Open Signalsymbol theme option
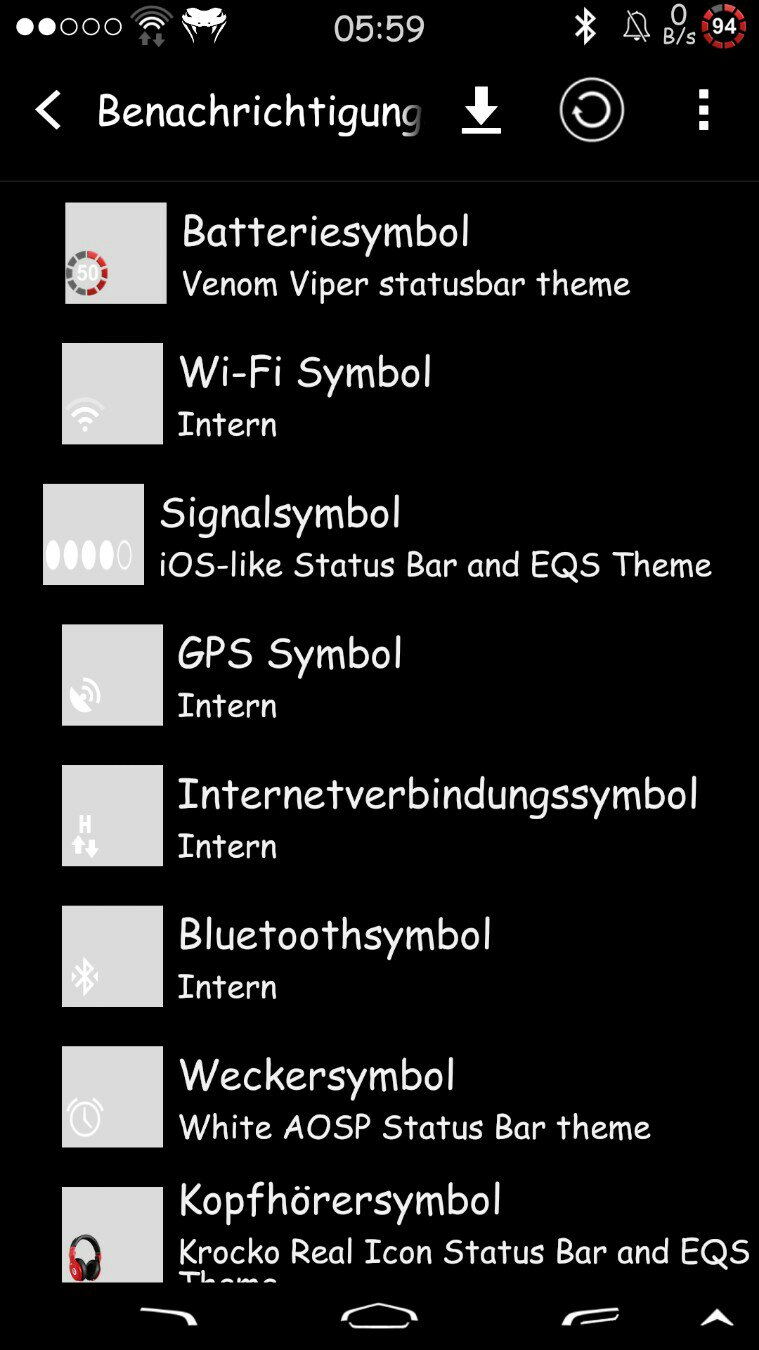 point(379,535)
